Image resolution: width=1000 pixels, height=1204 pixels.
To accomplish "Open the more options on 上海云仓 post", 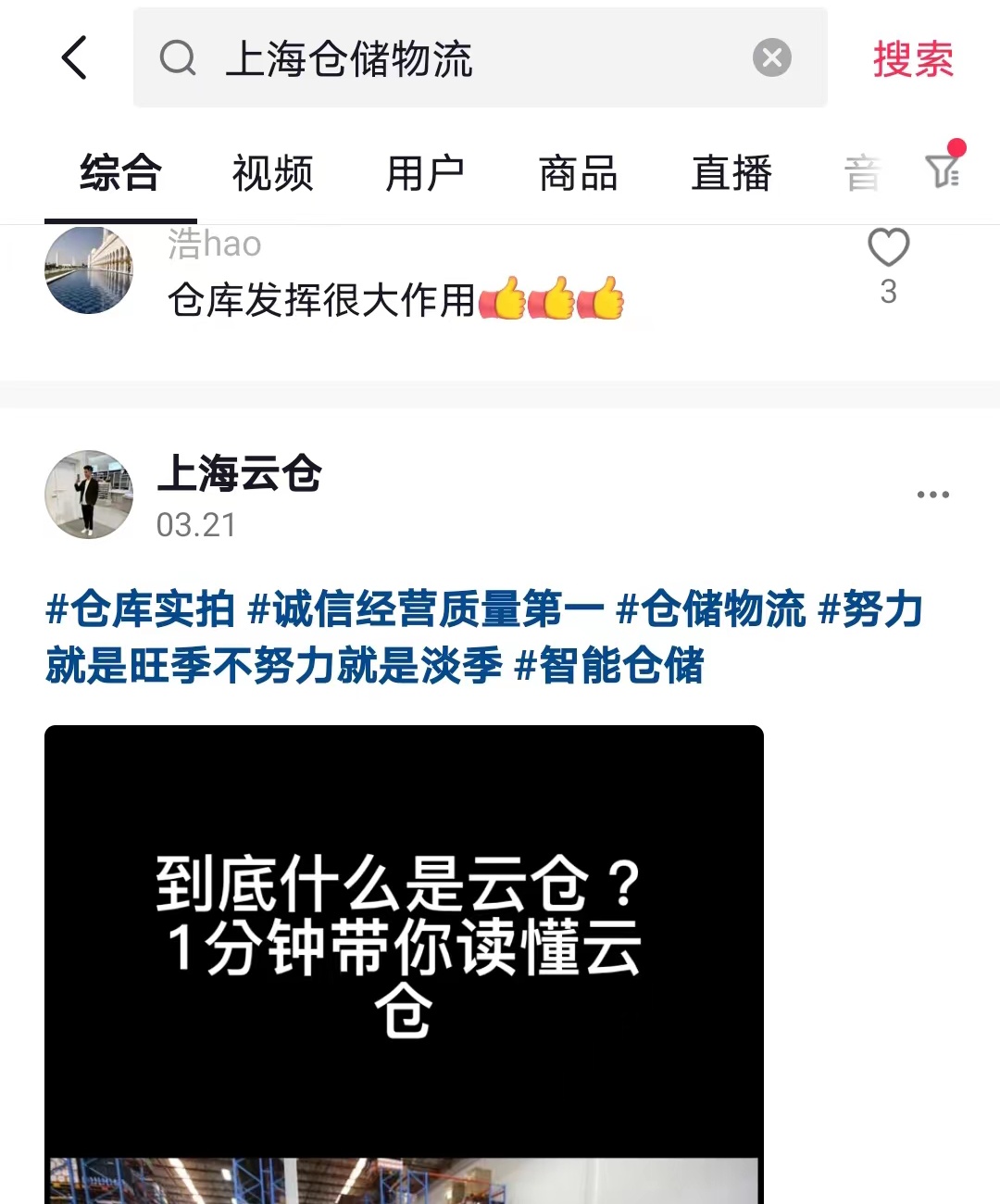I will click(x=932, y=495).
